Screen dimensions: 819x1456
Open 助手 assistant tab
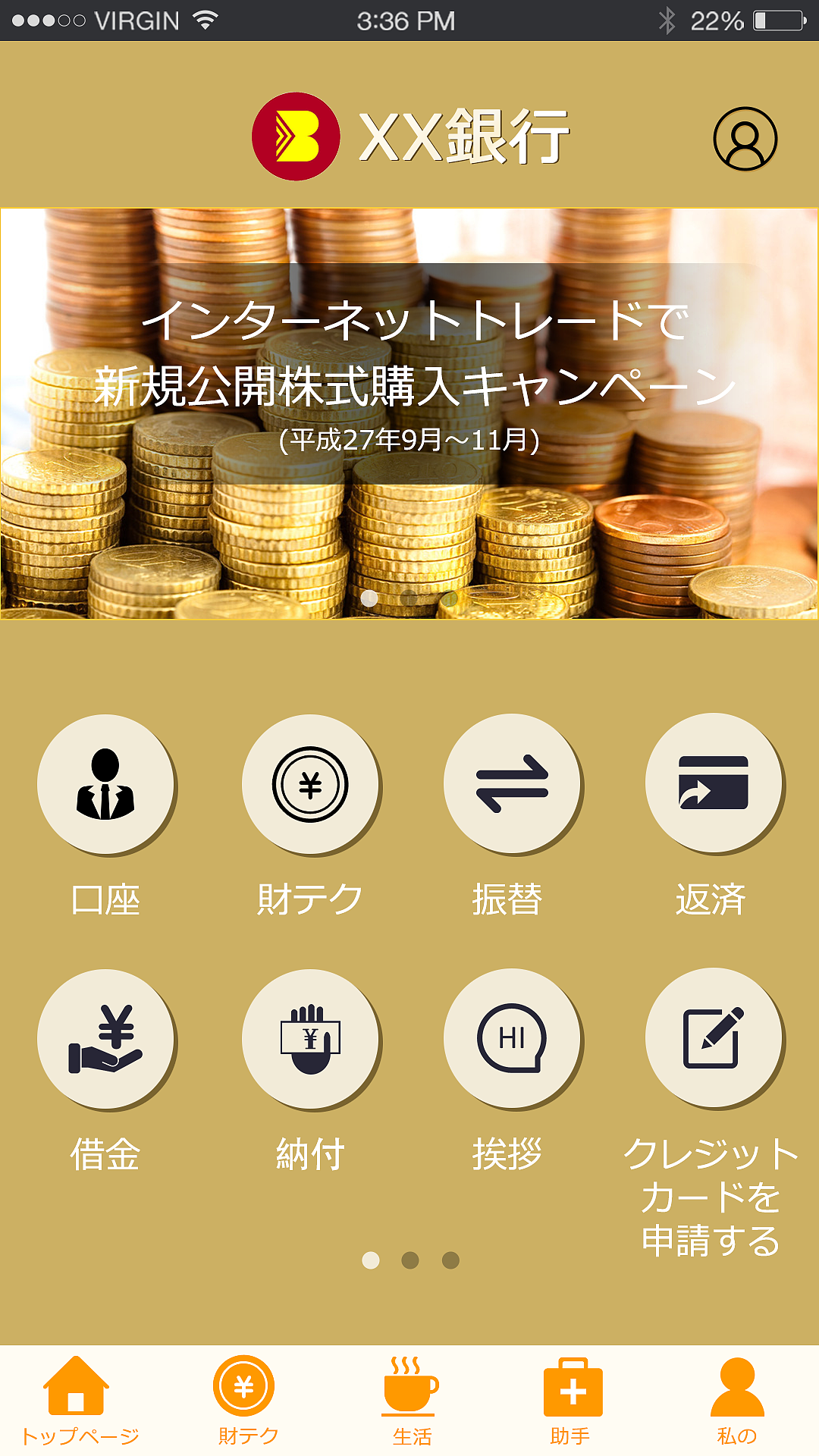click(573, 1400)
